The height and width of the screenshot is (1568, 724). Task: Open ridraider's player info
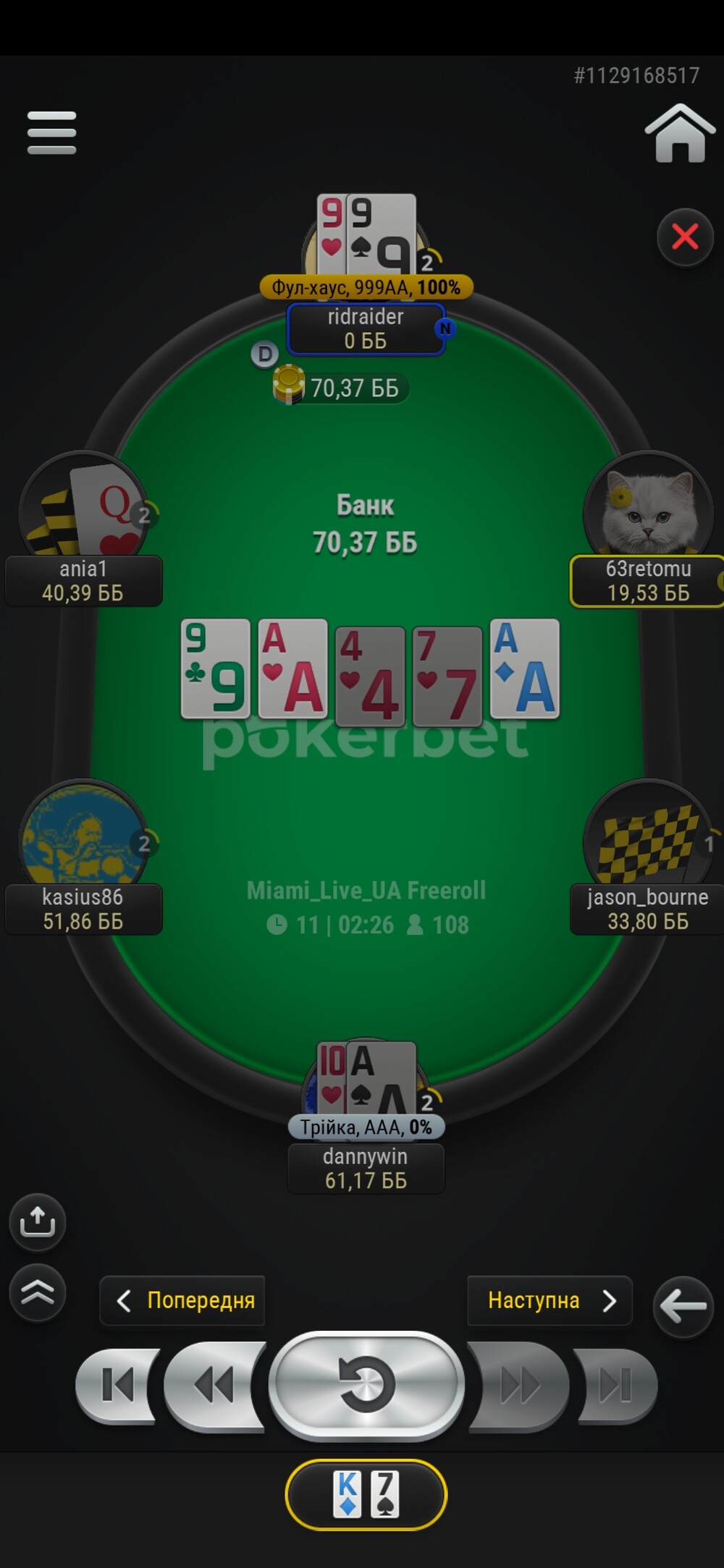pos(366,329)
